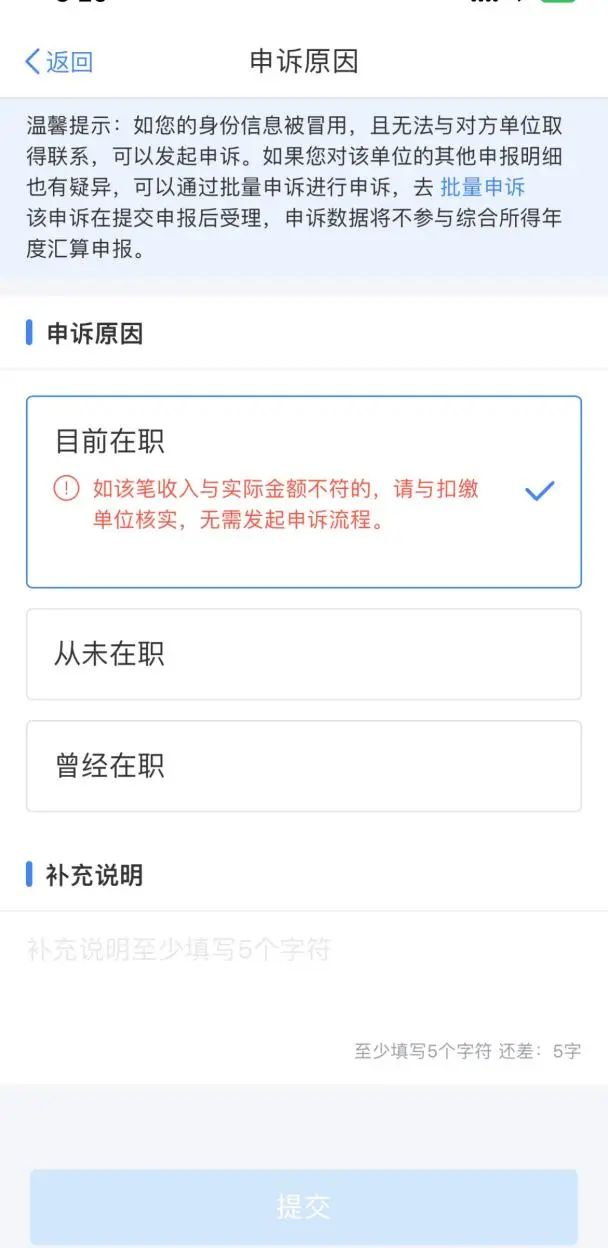Image resolution: width=608 pixels, height=1248 pixels.
Task: Tap the 提交 button
Action: point(303,1206)
